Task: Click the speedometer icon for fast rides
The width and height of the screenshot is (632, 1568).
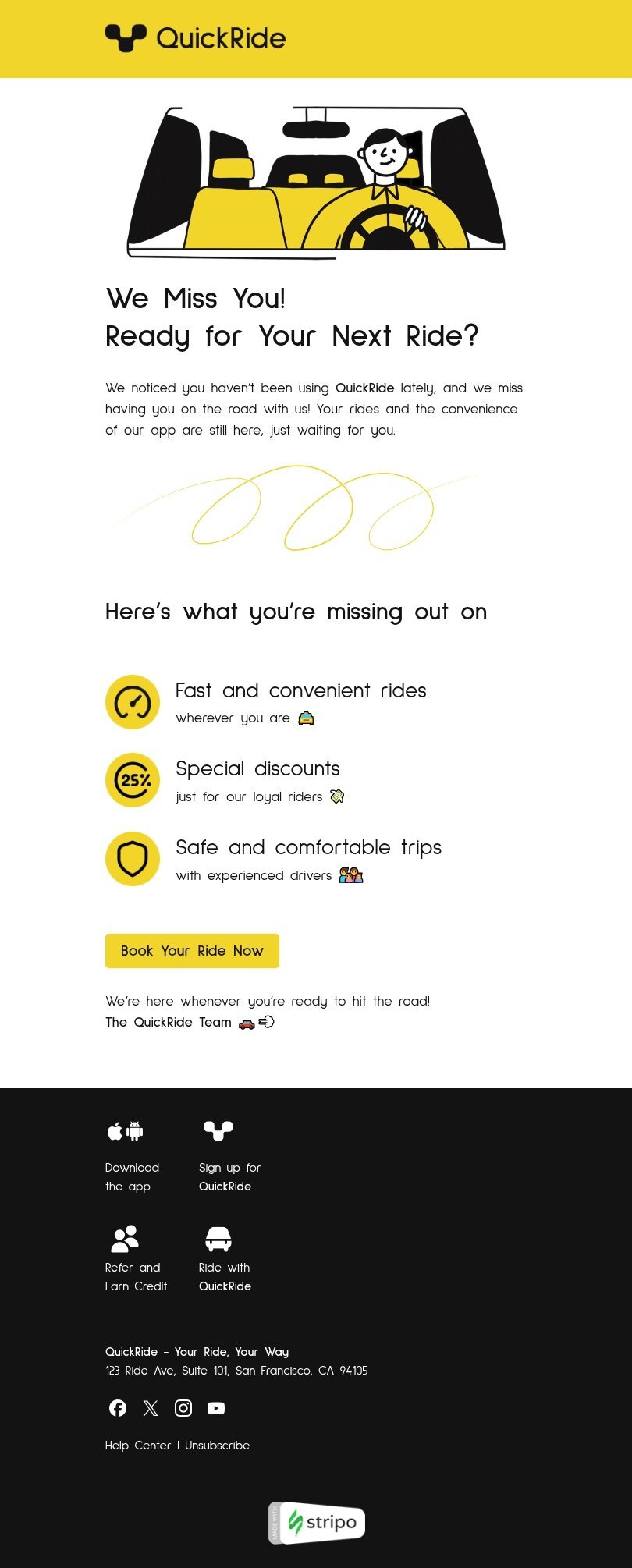Action: [133, 702]
